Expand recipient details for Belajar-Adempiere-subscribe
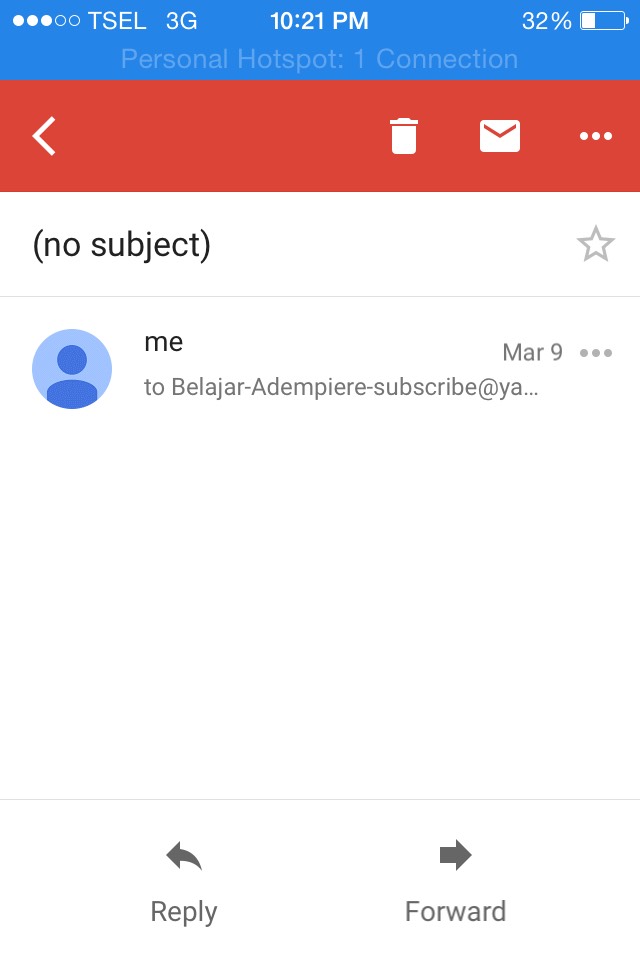Screen dimensions: 640x960 [341, 387]
